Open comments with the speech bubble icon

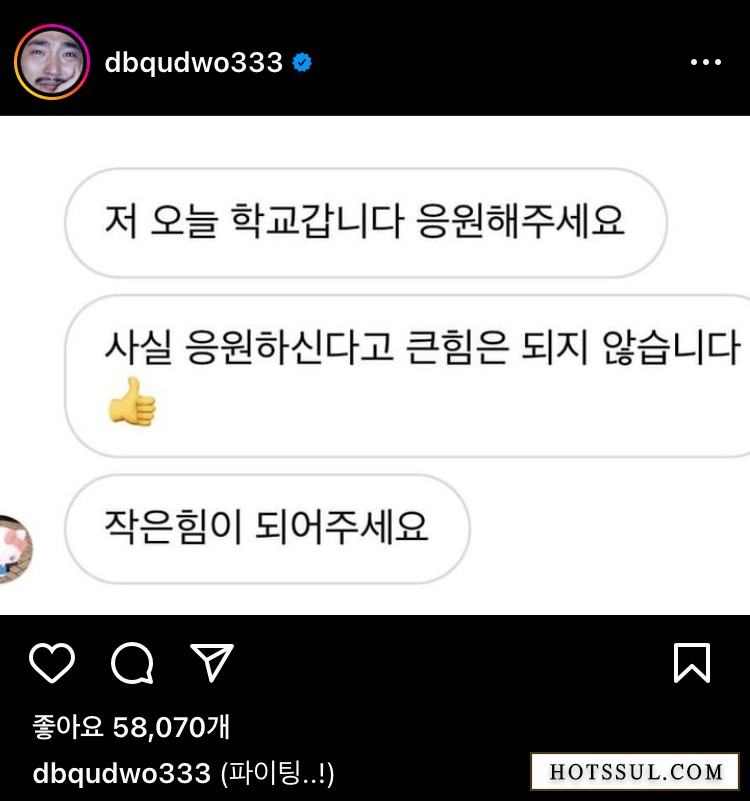coord(132,663)
